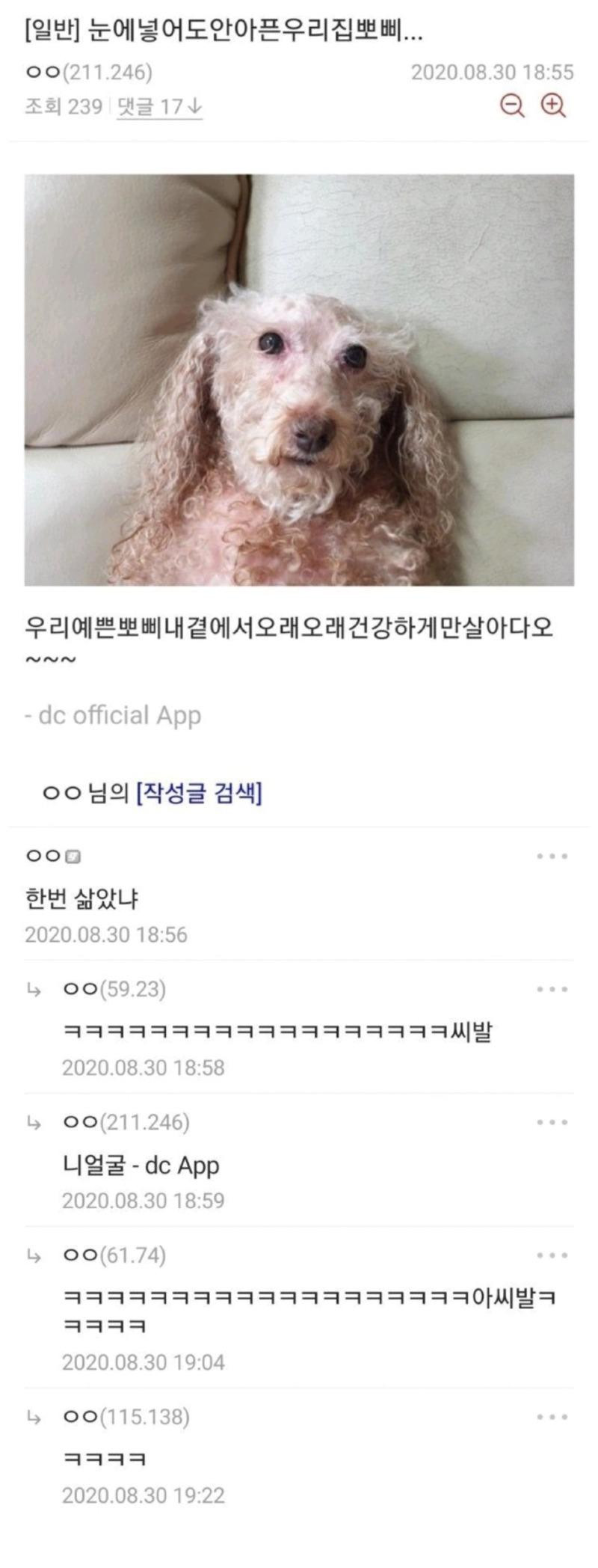Tap the zoom out magnifier icon
598x1568 pixels.
512,106
